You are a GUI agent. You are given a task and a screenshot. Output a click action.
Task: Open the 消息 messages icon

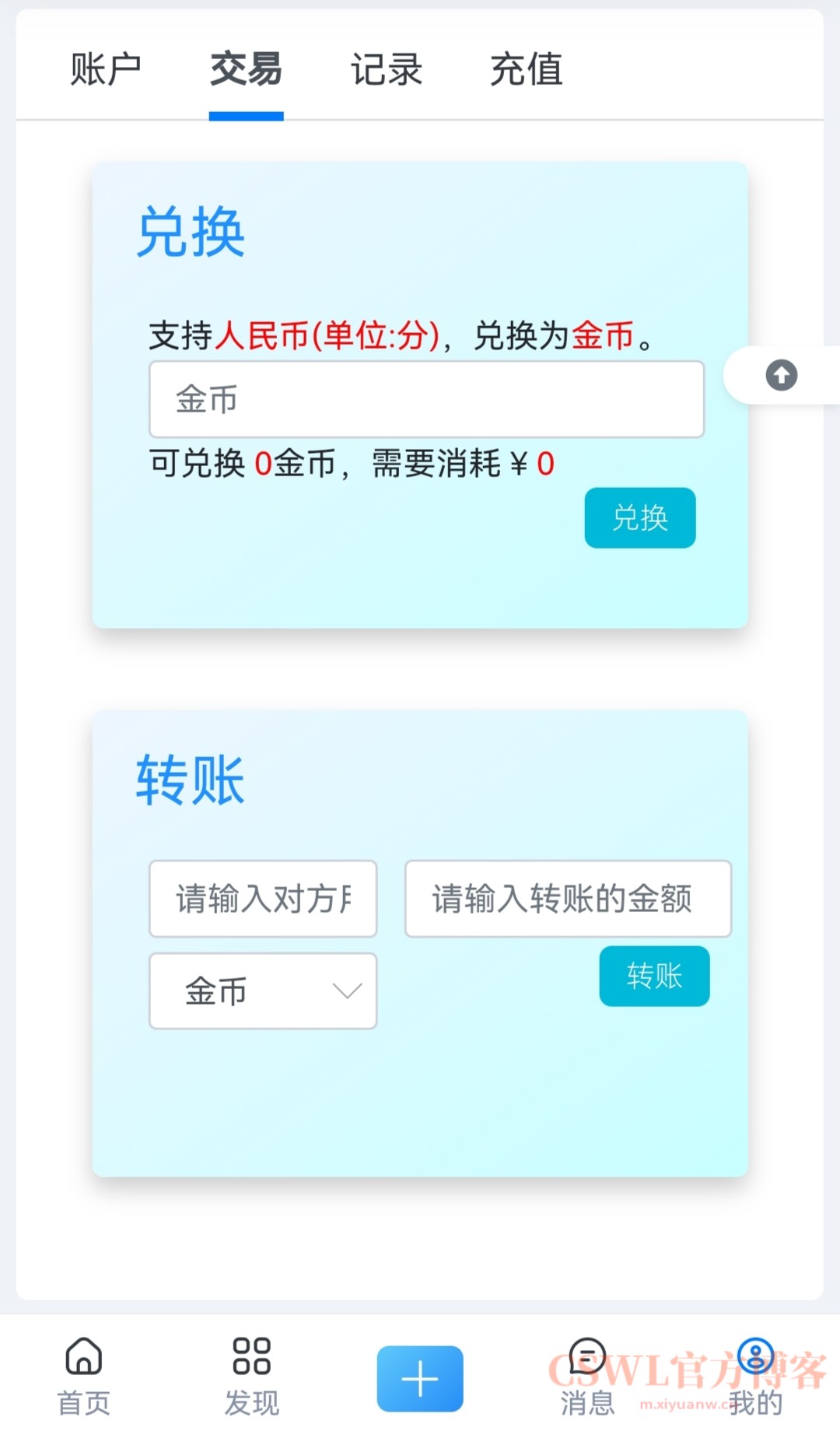pos(587,1376)
